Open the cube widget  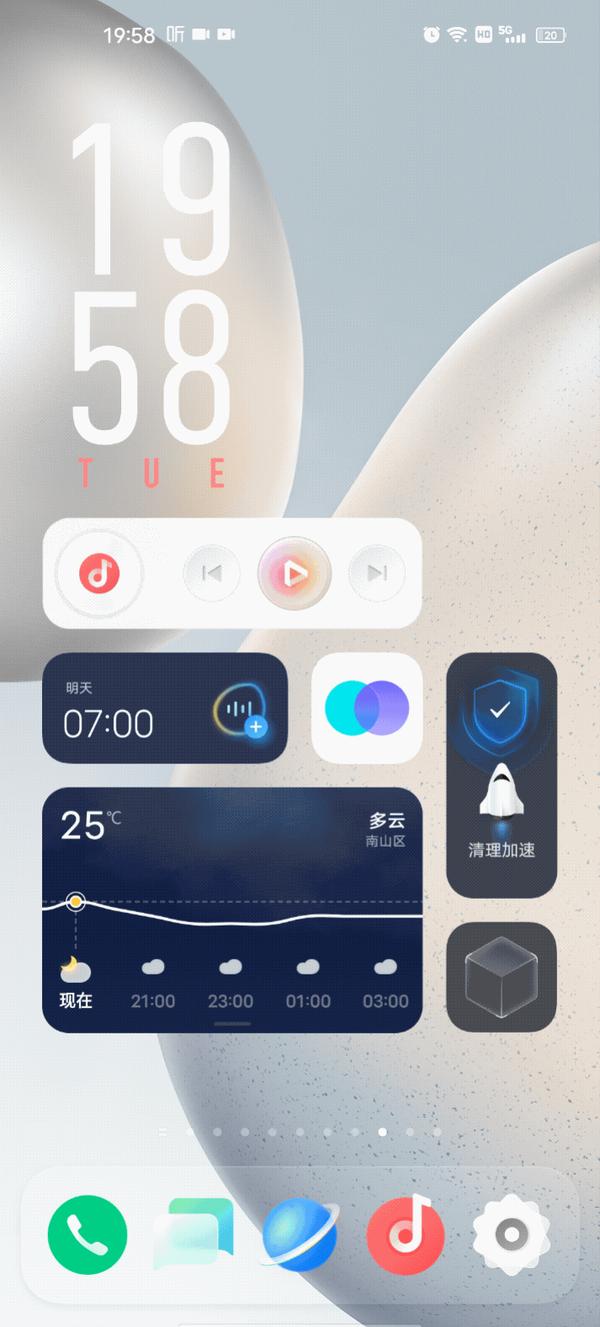(501, 977)
